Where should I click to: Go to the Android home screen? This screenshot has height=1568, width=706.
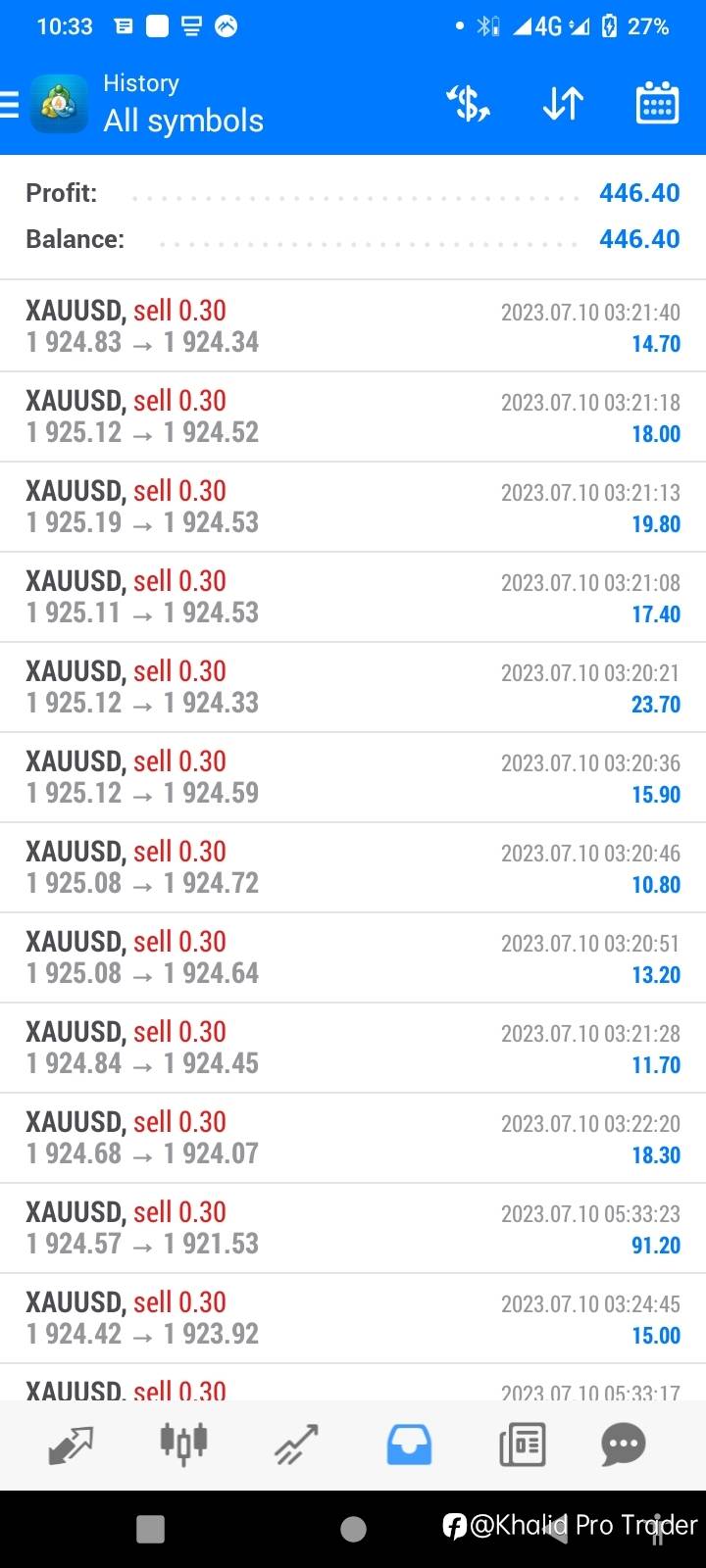click(x=353, y=1529)
